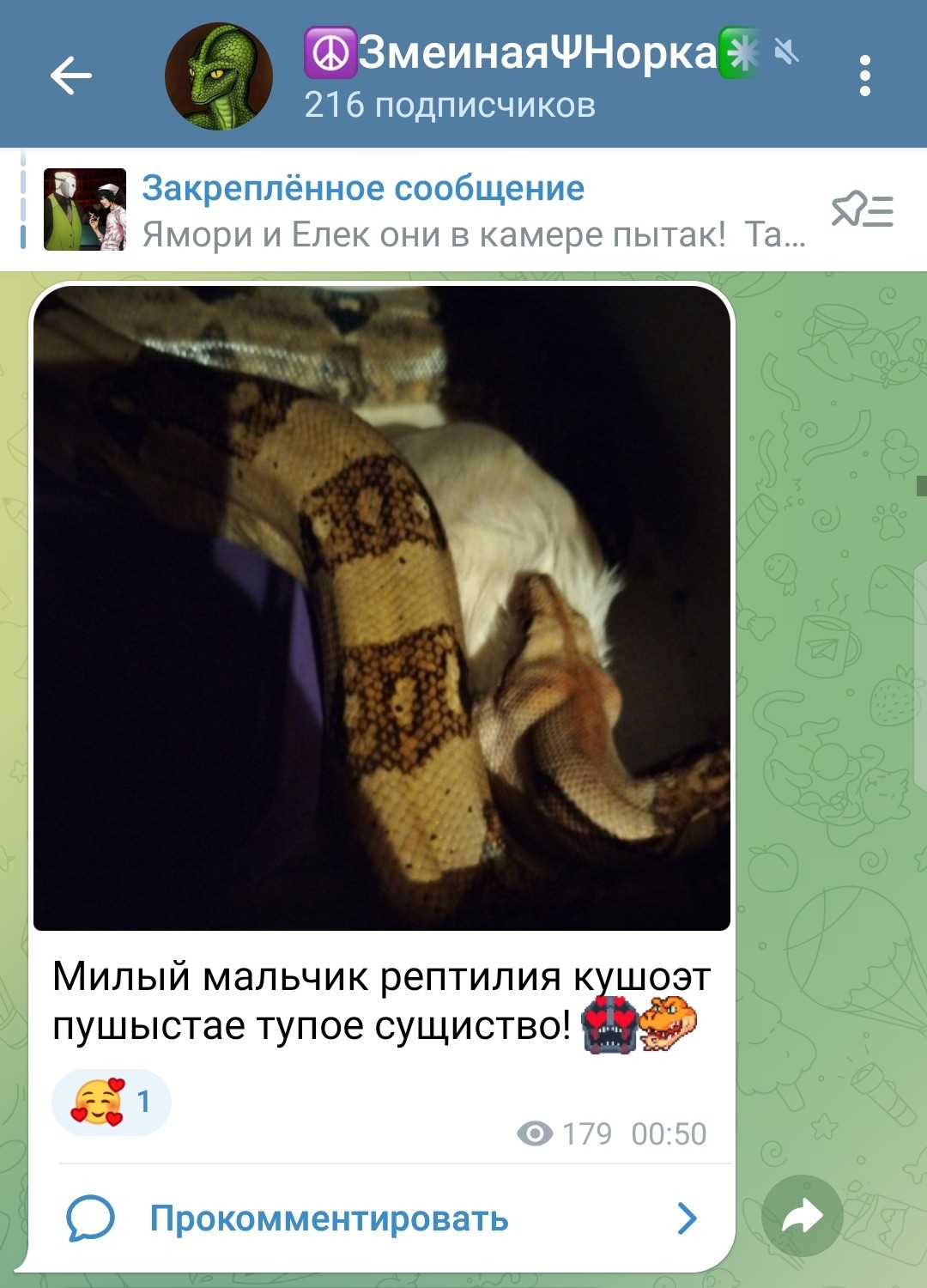The height and width of the screenshot is (1288, 927).
Task: Open channel info via the title ЗмеинаяНорка
Action: pos(536,53)
